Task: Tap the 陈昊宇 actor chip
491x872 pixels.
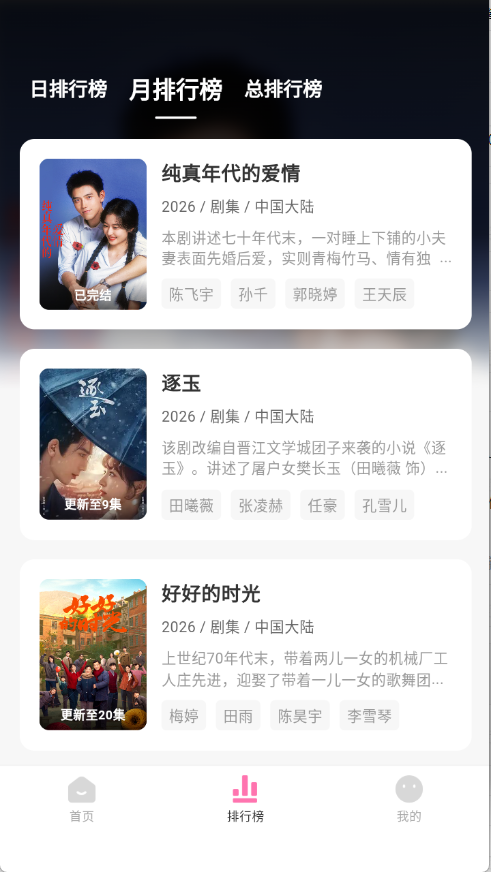Action: tap(300, 715)
